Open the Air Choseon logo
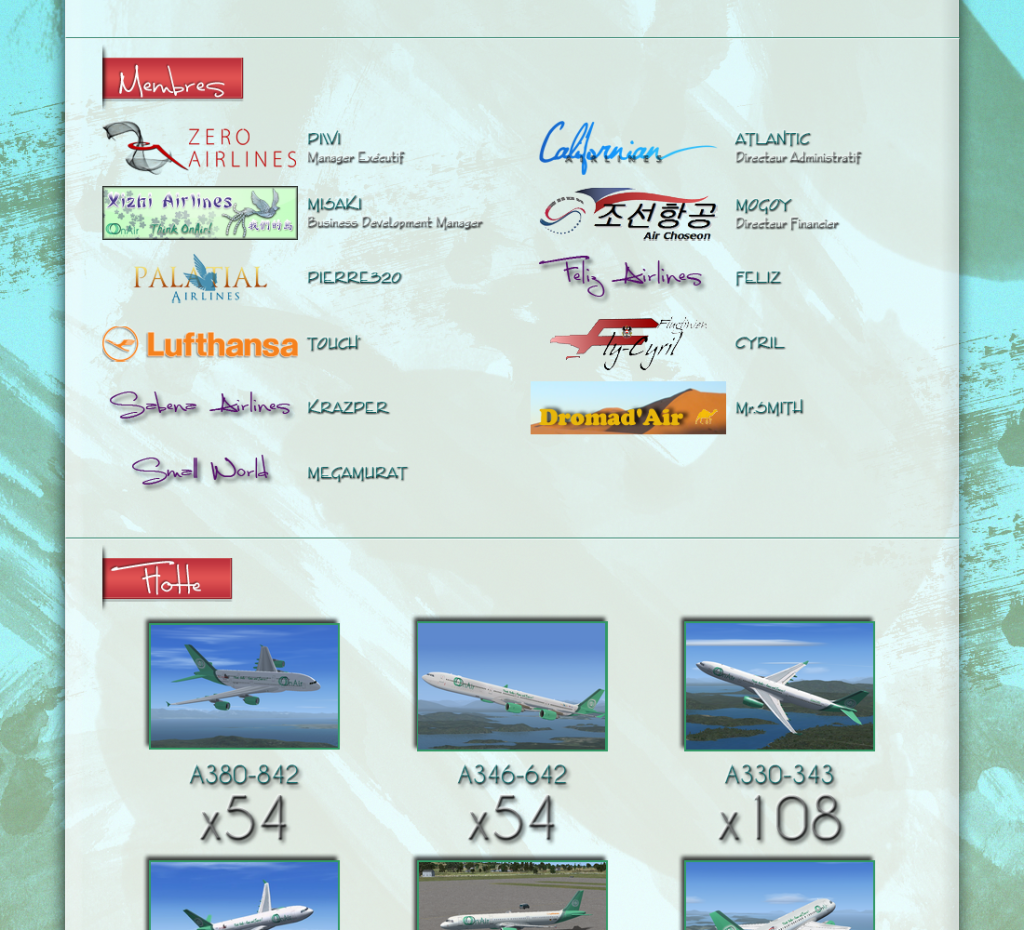Viewport: 1024px width, 930px height. coord(627,214)
